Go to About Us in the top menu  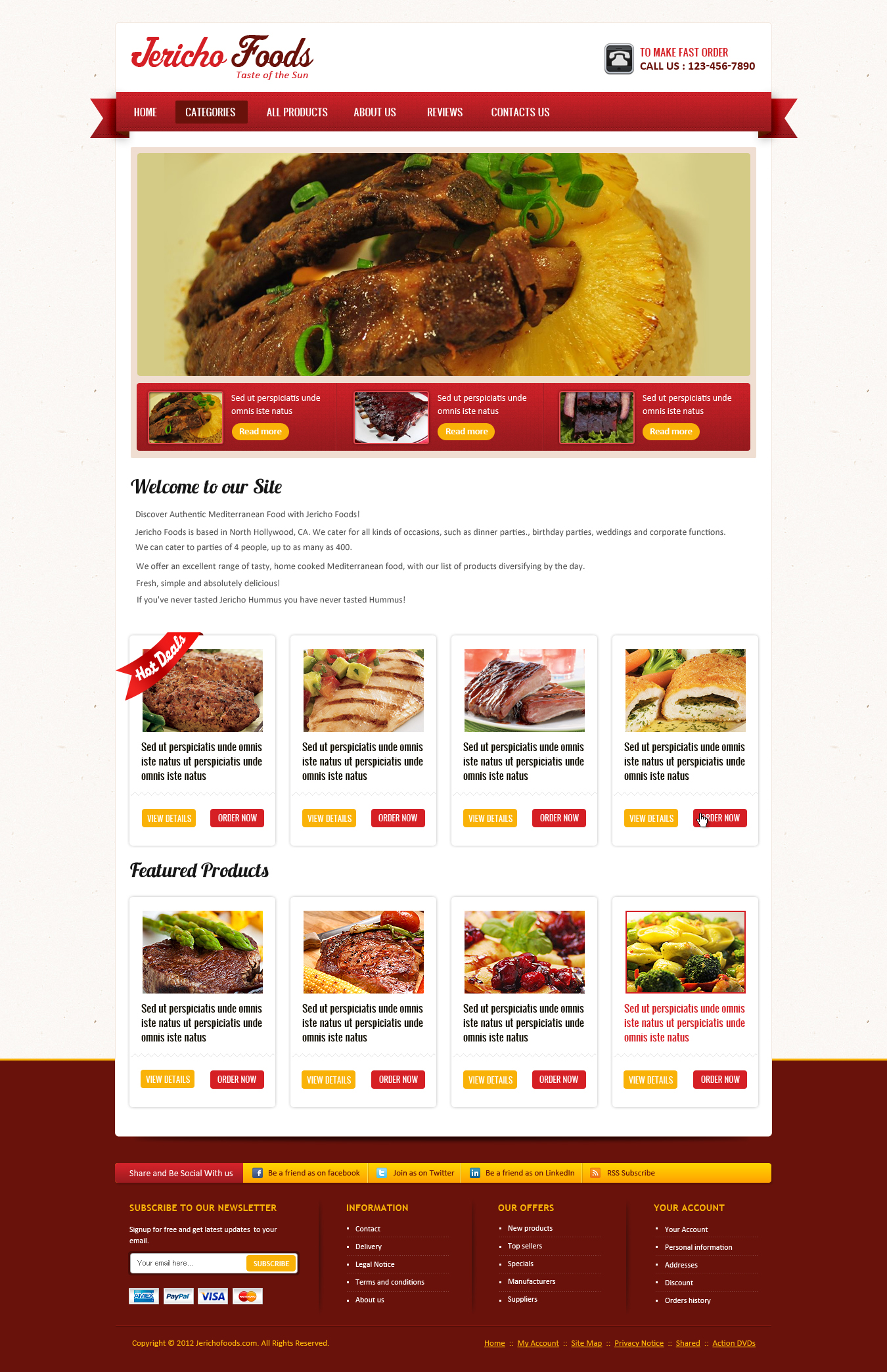click(375, 112)
